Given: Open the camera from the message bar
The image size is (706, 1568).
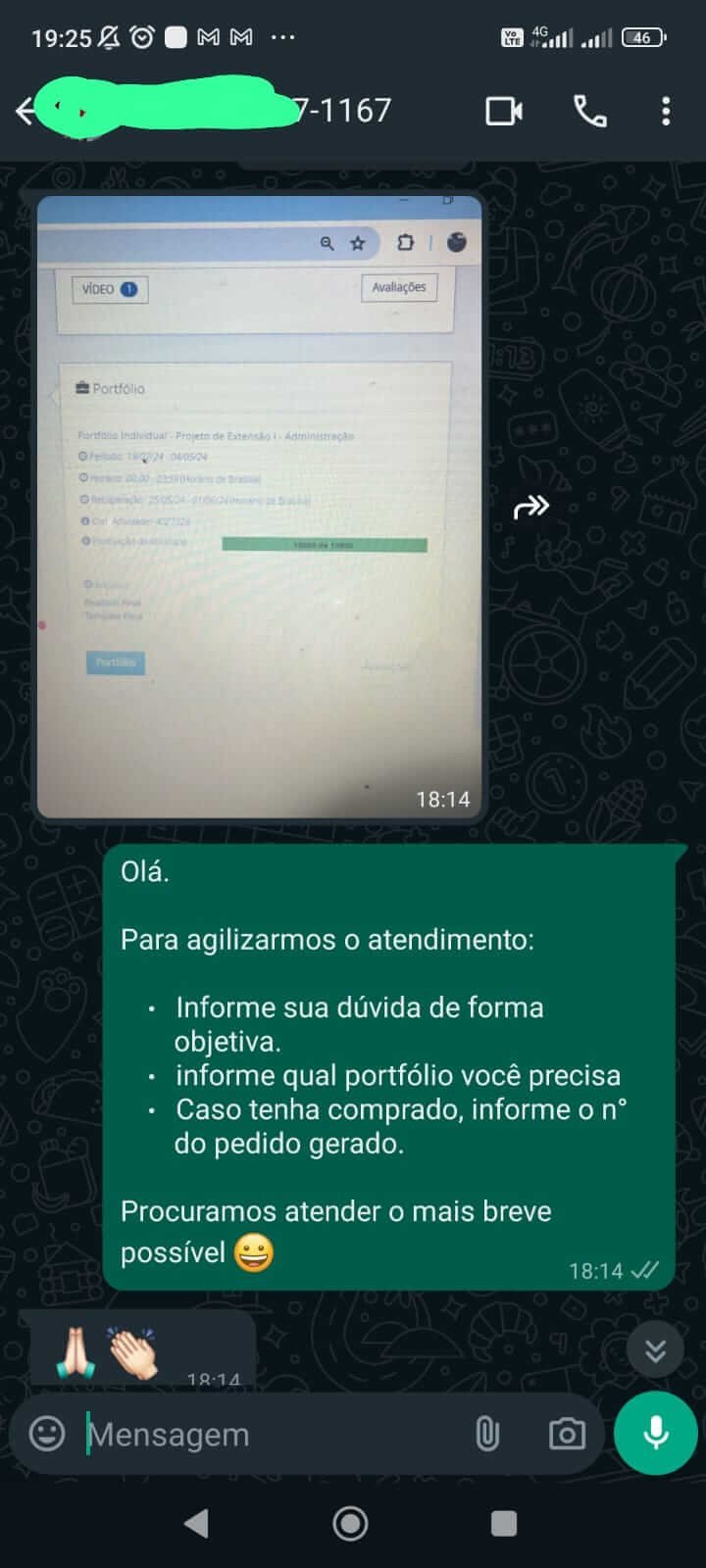Looking at the screenshot, I should tap(567, 1434).
